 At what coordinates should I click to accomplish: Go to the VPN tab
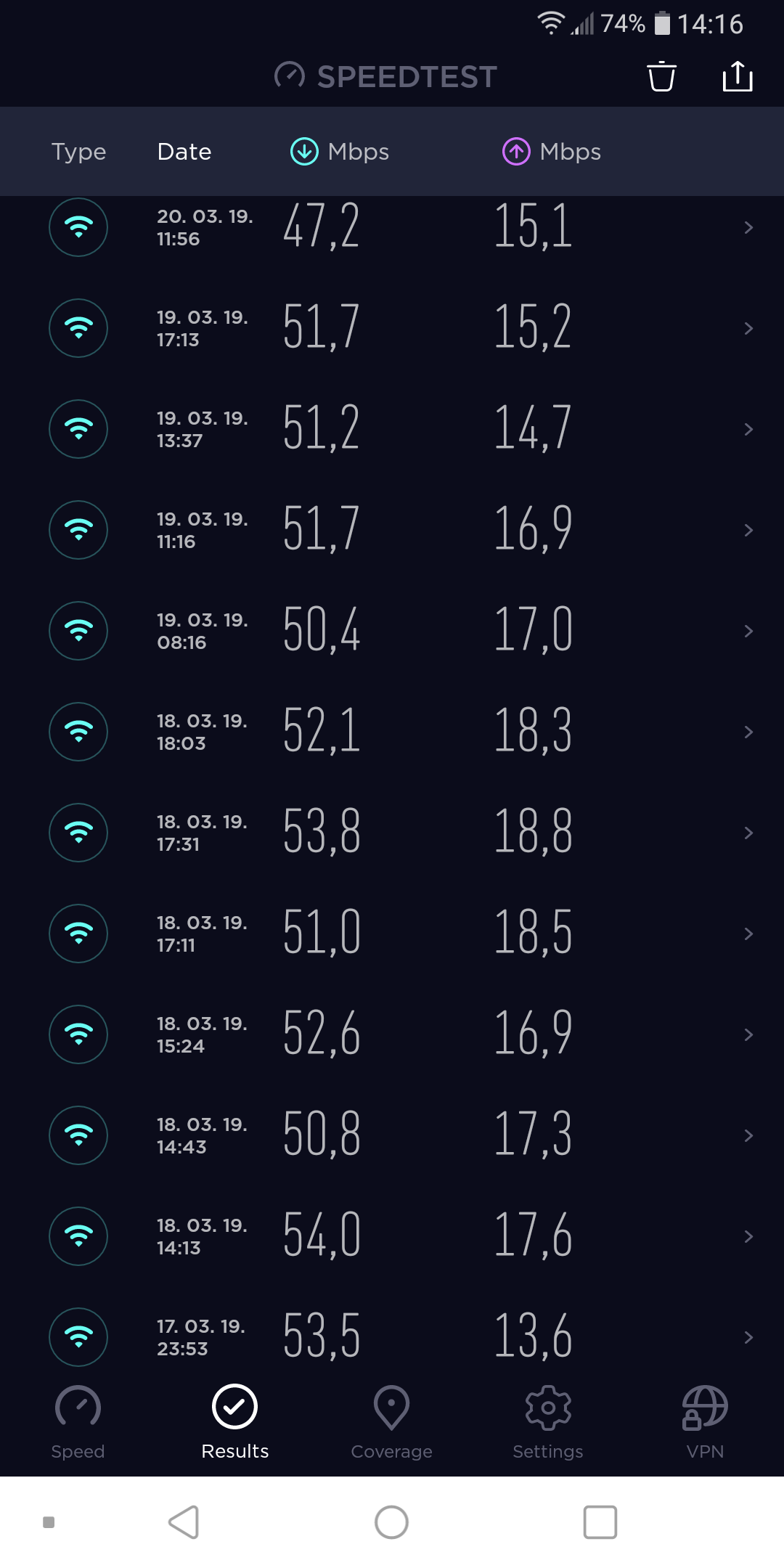(x=705, y=1421)
